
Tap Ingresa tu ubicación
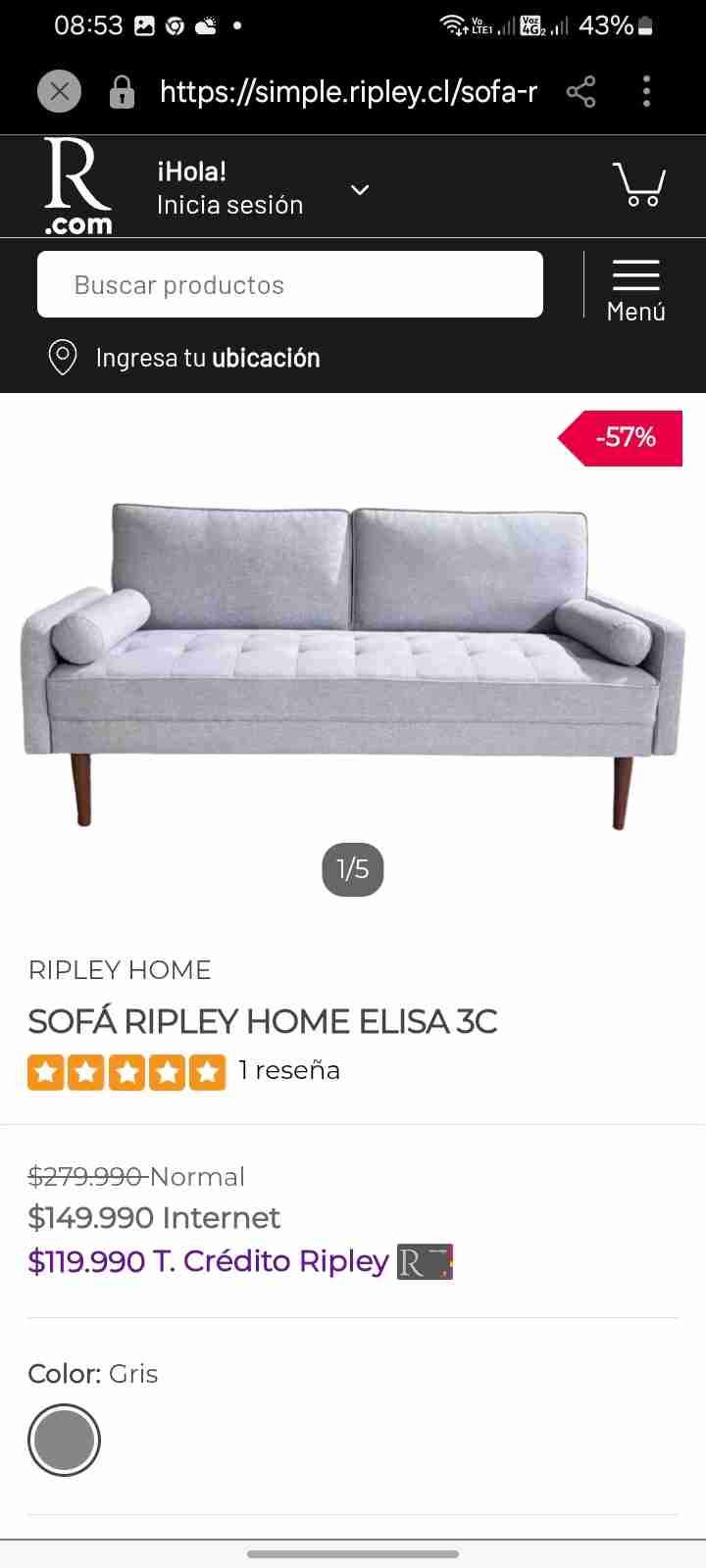[x=206, y=358]
